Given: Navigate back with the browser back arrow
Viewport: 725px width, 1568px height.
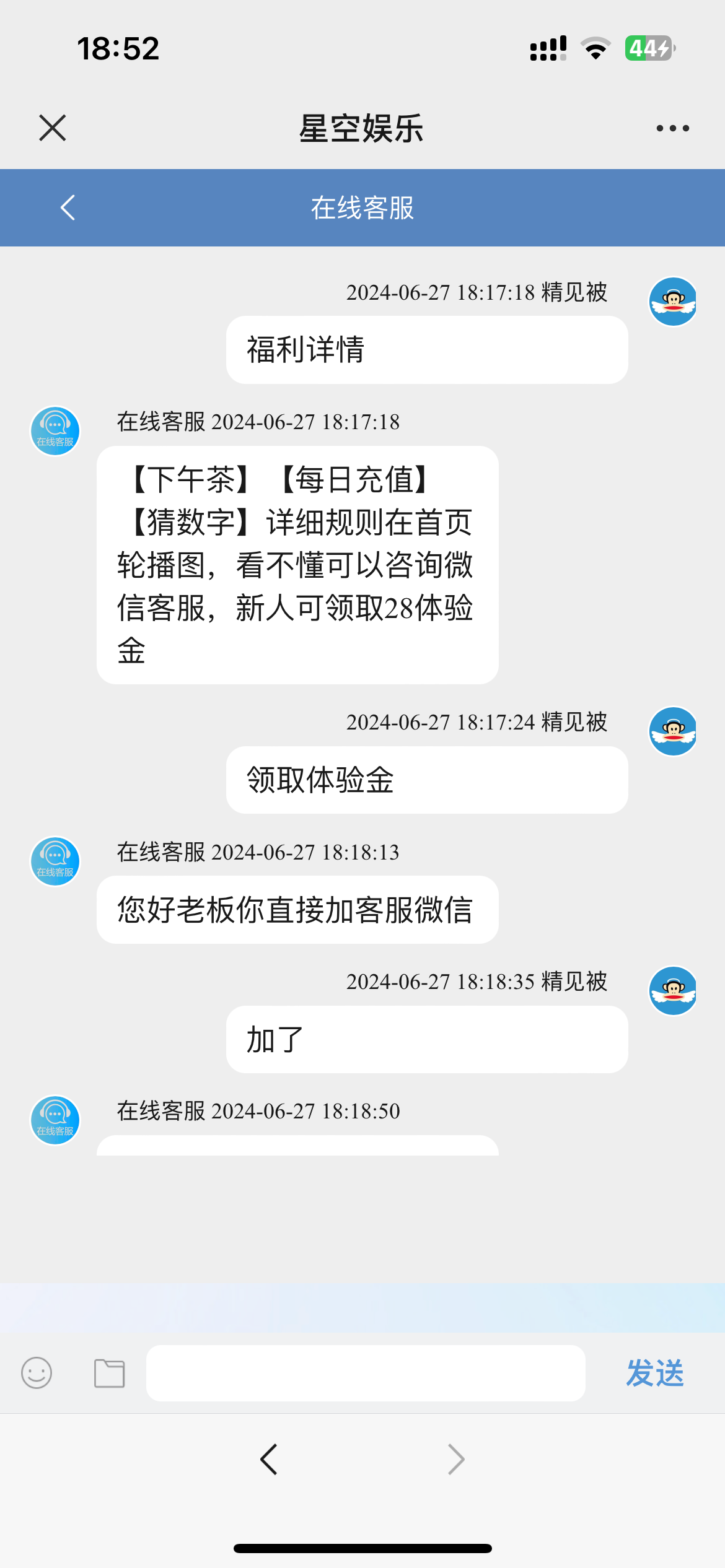Looking at the screenshot, I should [269, 1460].
